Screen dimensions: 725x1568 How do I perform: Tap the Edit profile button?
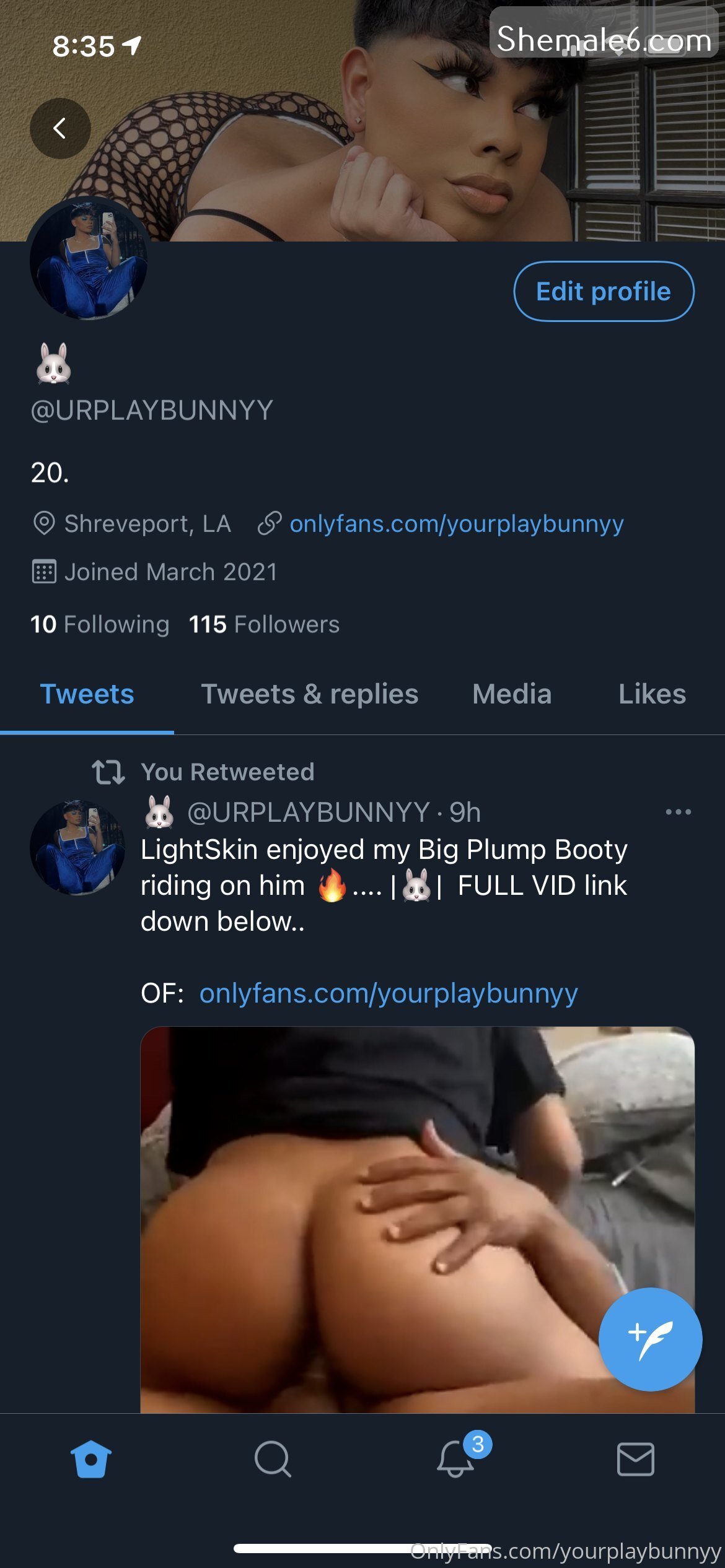tap(604, 291)
